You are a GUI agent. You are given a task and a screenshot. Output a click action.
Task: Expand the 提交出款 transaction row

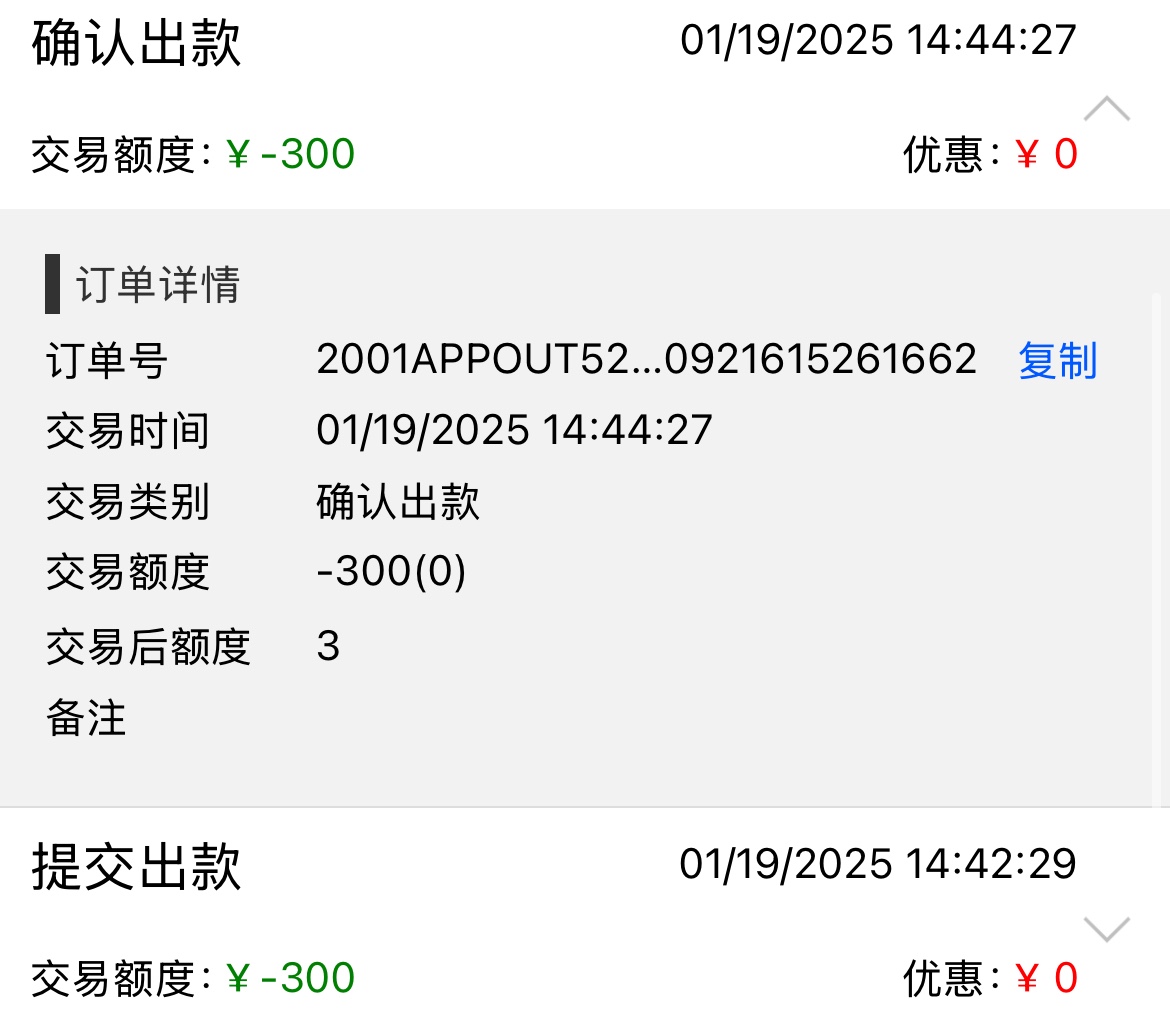(x=1107, y=929)
